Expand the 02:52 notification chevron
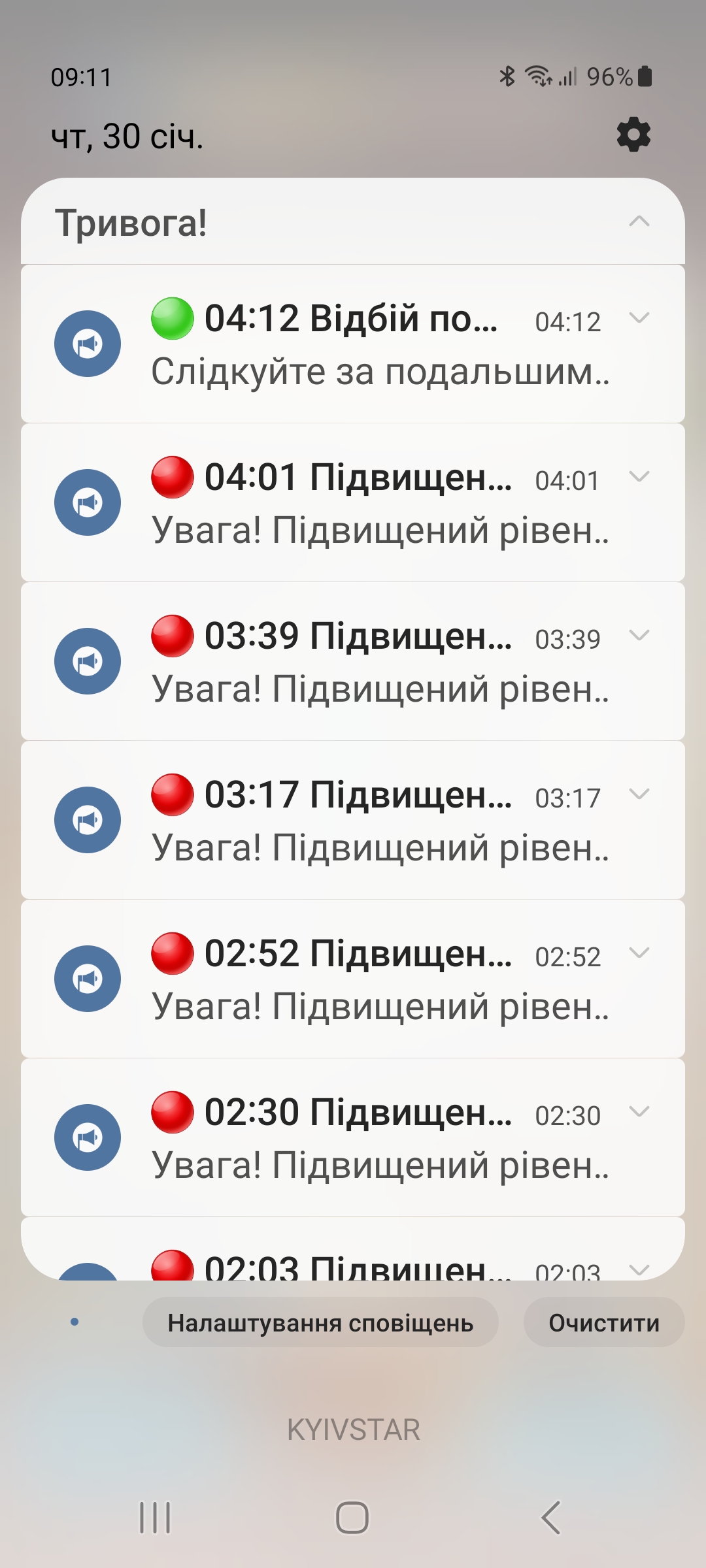 click(639, 953)
